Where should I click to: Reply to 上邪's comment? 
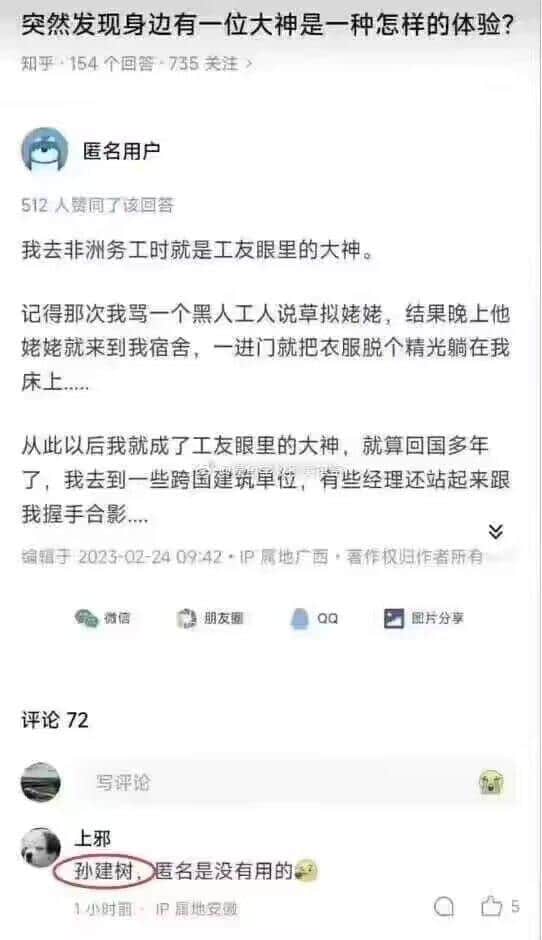coord(444,907)
